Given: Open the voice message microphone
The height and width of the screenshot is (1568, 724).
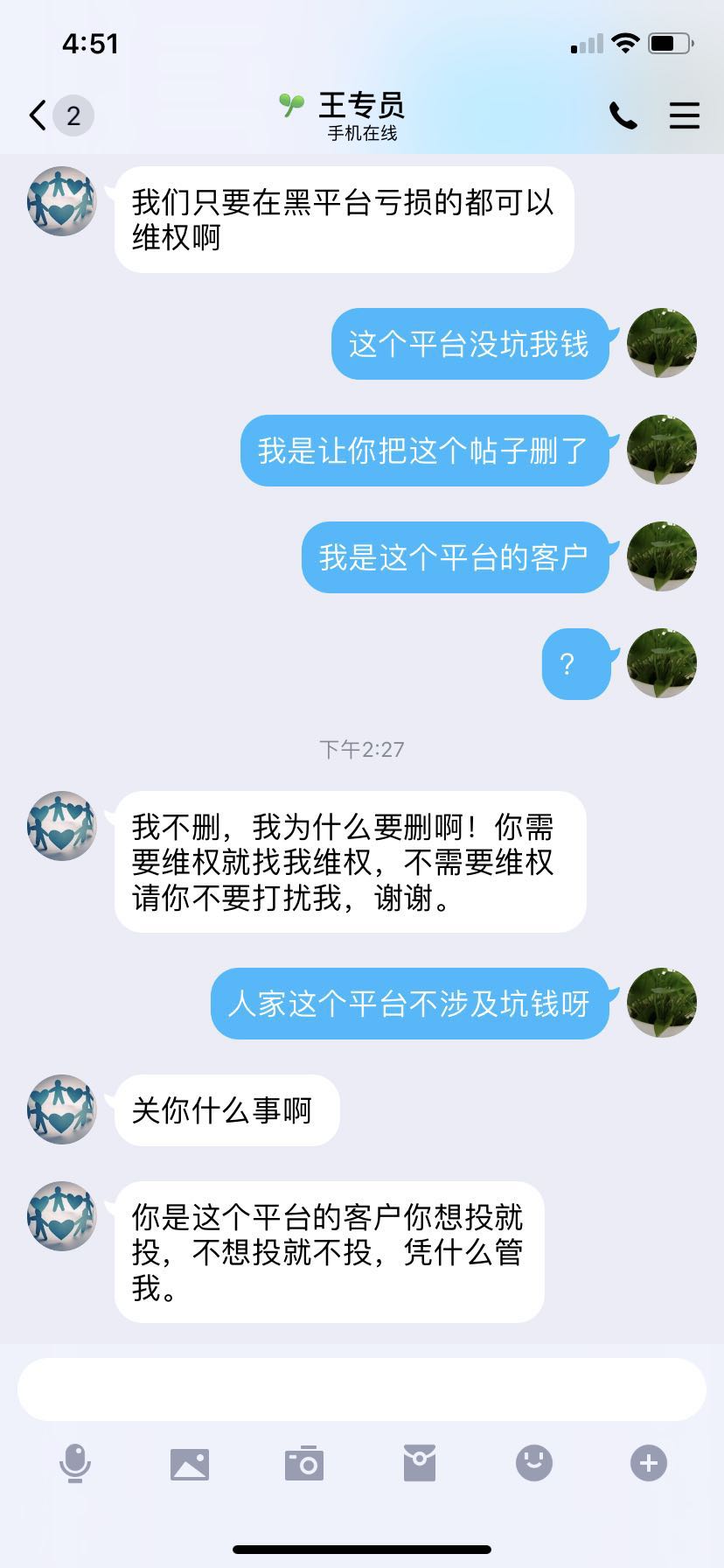Looking at the screenshot, I should (x=75, y=1463).
